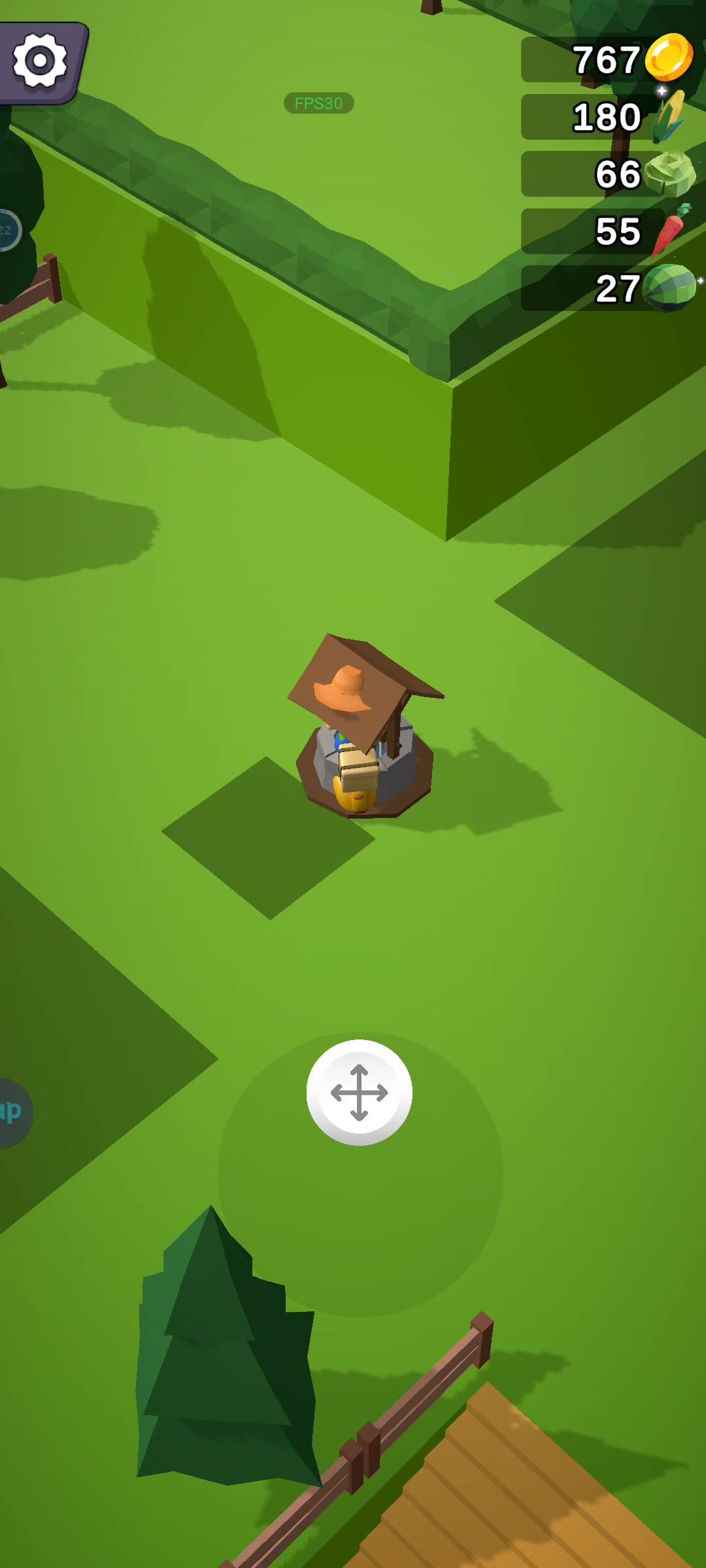Tap the partially hidden 'up' button
This screenshot has height=1568, width=706.
[x=12, y=1112]
